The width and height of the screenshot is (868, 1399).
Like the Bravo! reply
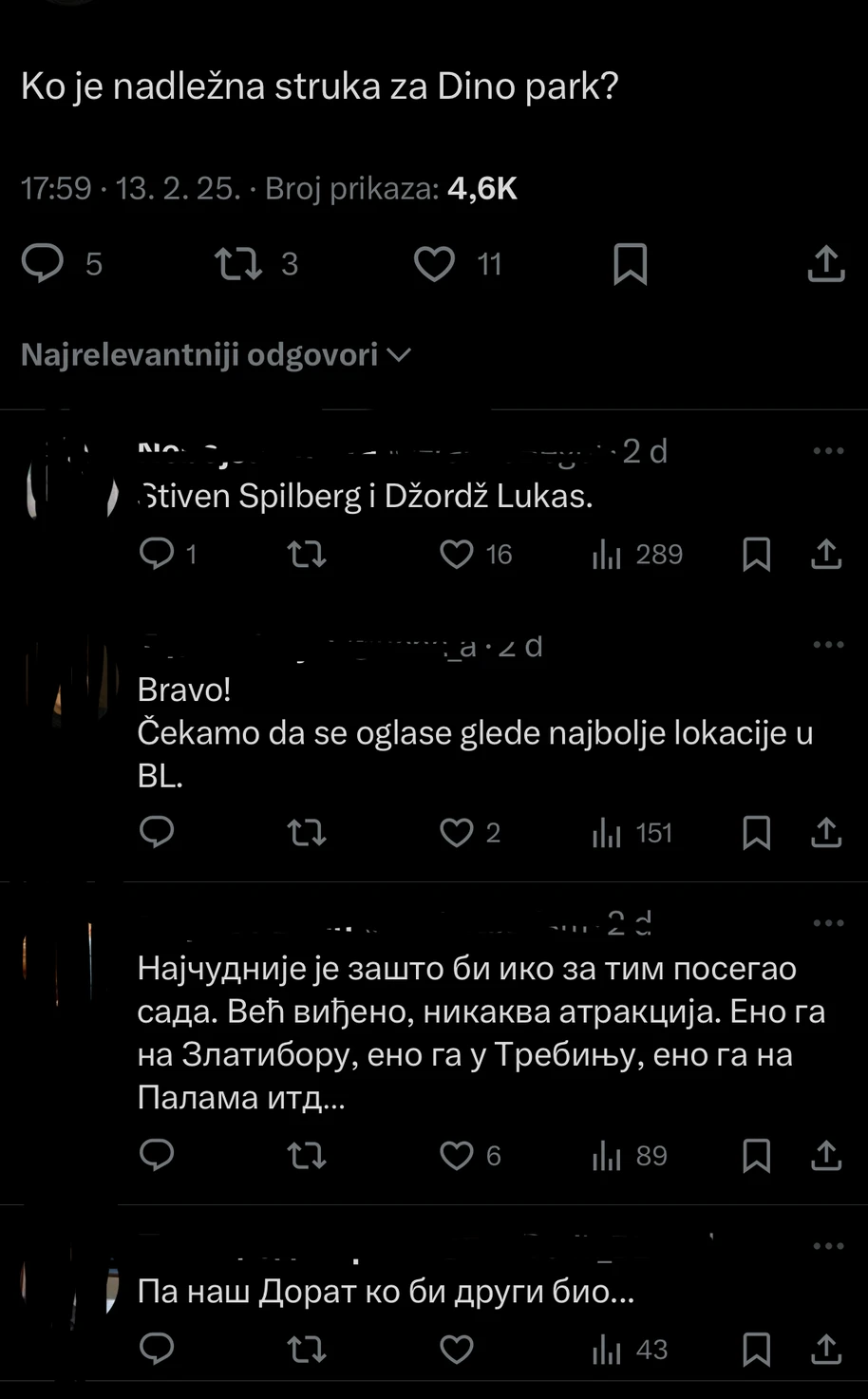click(457, 833)
